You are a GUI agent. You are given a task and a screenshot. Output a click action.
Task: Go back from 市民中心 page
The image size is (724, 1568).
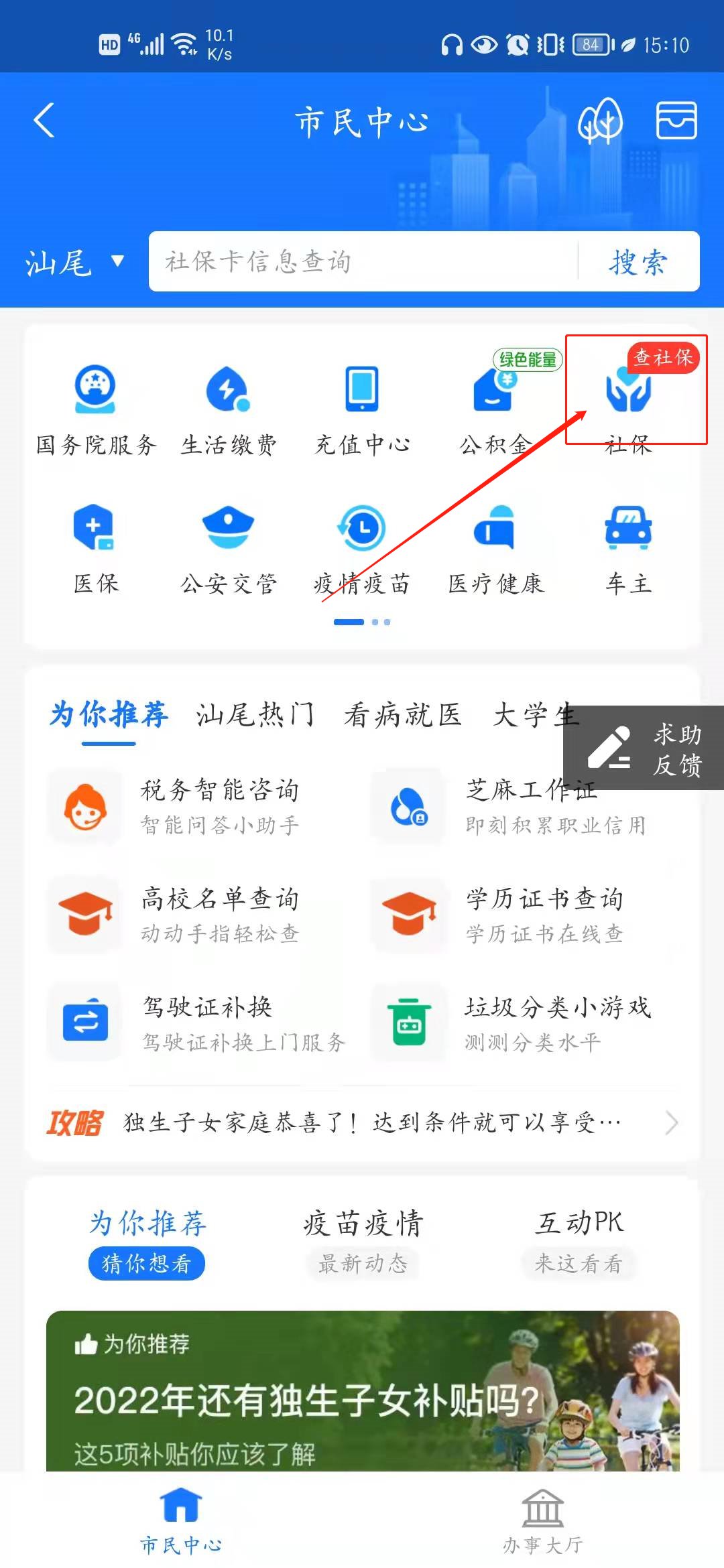44,121
